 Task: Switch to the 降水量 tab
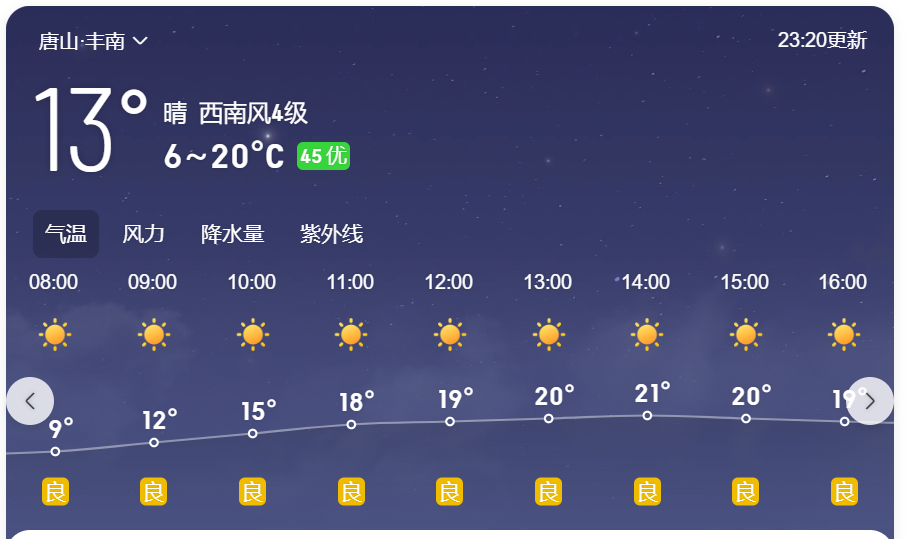click(232, 234)
